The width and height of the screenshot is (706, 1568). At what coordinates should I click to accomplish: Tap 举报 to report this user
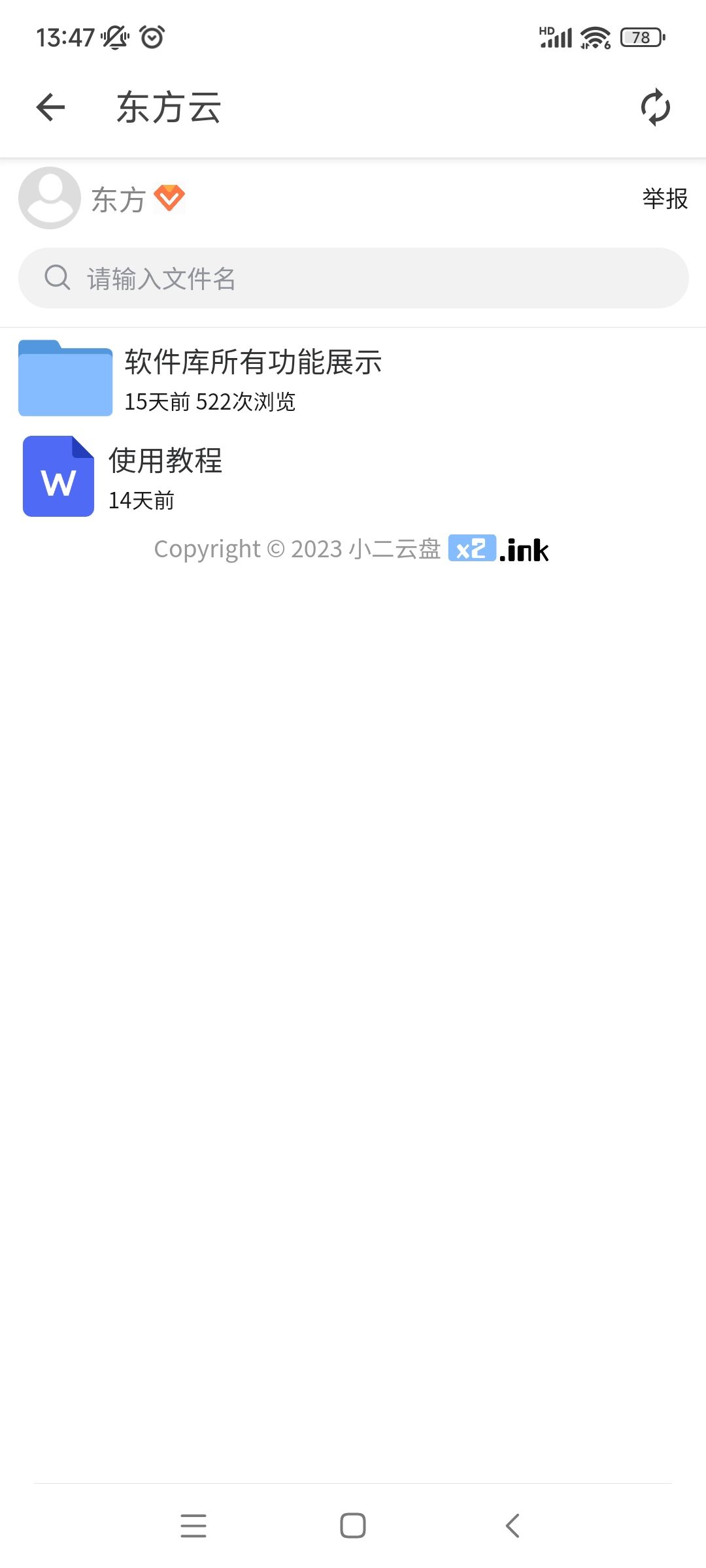pyautogui.click(x=664, y=199)
